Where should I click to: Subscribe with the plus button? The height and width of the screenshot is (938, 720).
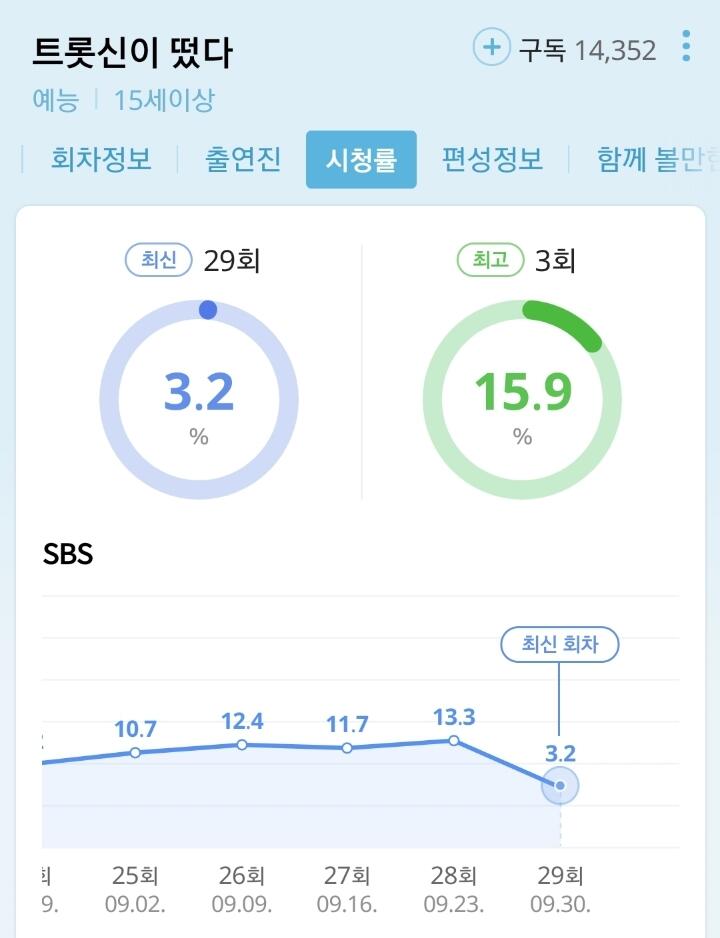[x=492, y=47]
